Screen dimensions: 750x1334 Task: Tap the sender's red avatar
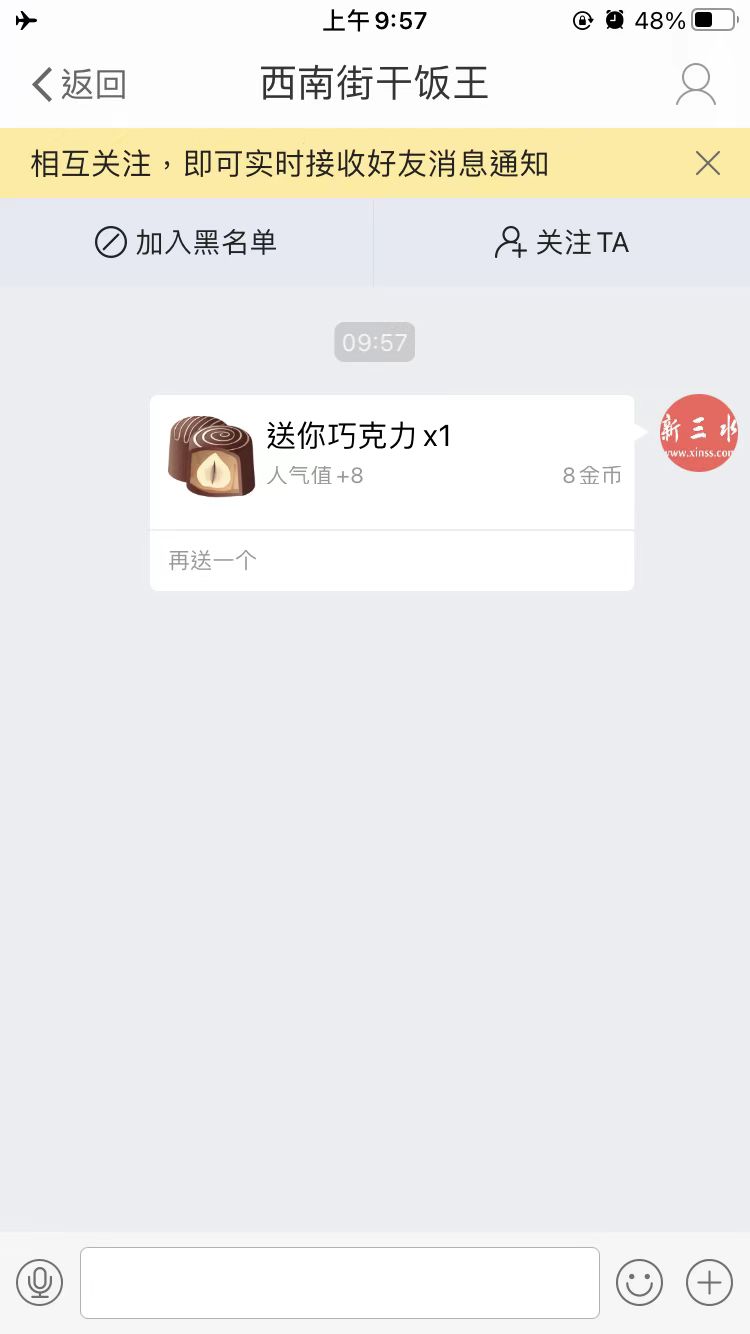pos(699,433)
